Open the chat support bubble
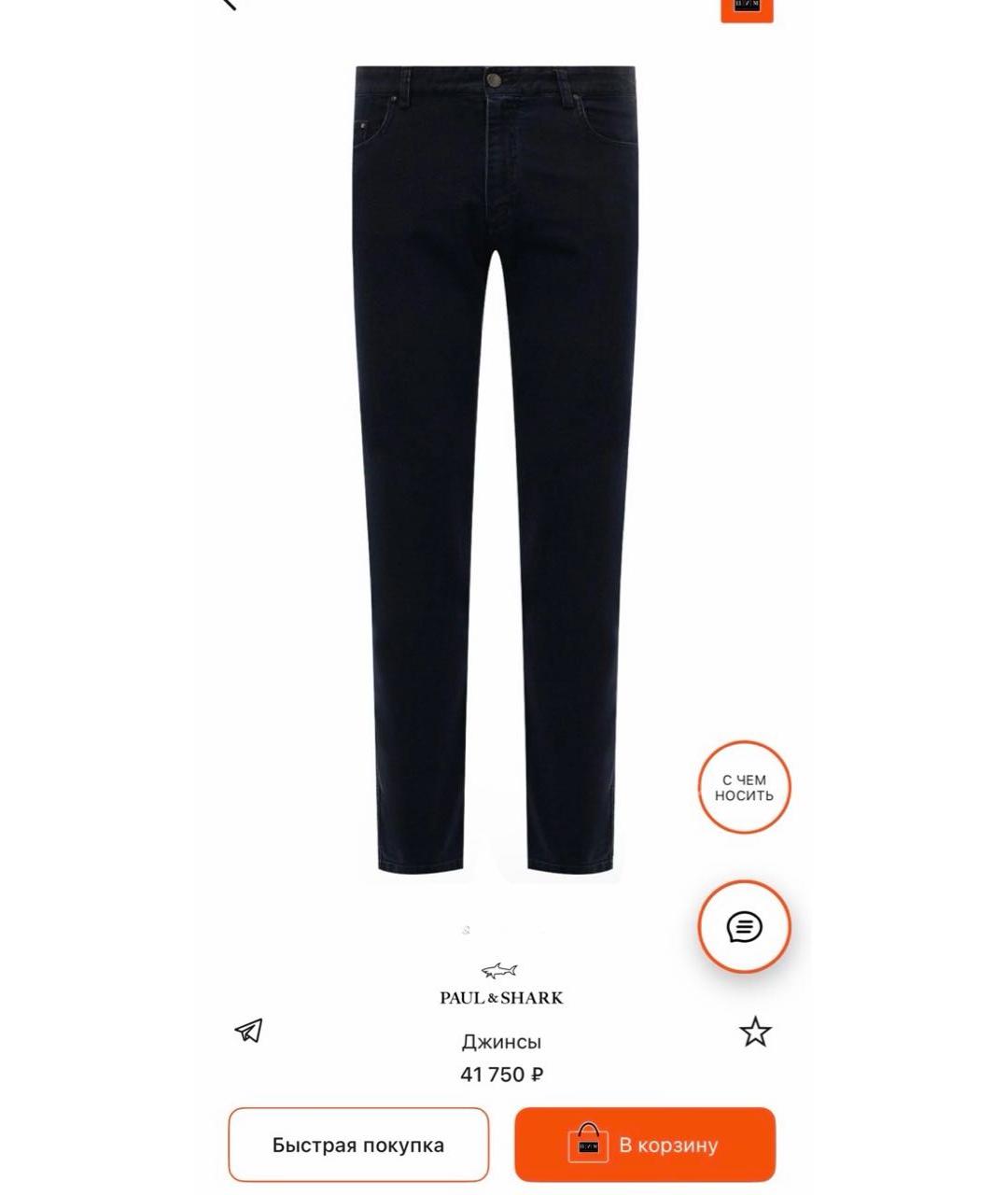The width and height of the screenshot is (1008, 1195). pyautogui.click(x=744, y=927)
